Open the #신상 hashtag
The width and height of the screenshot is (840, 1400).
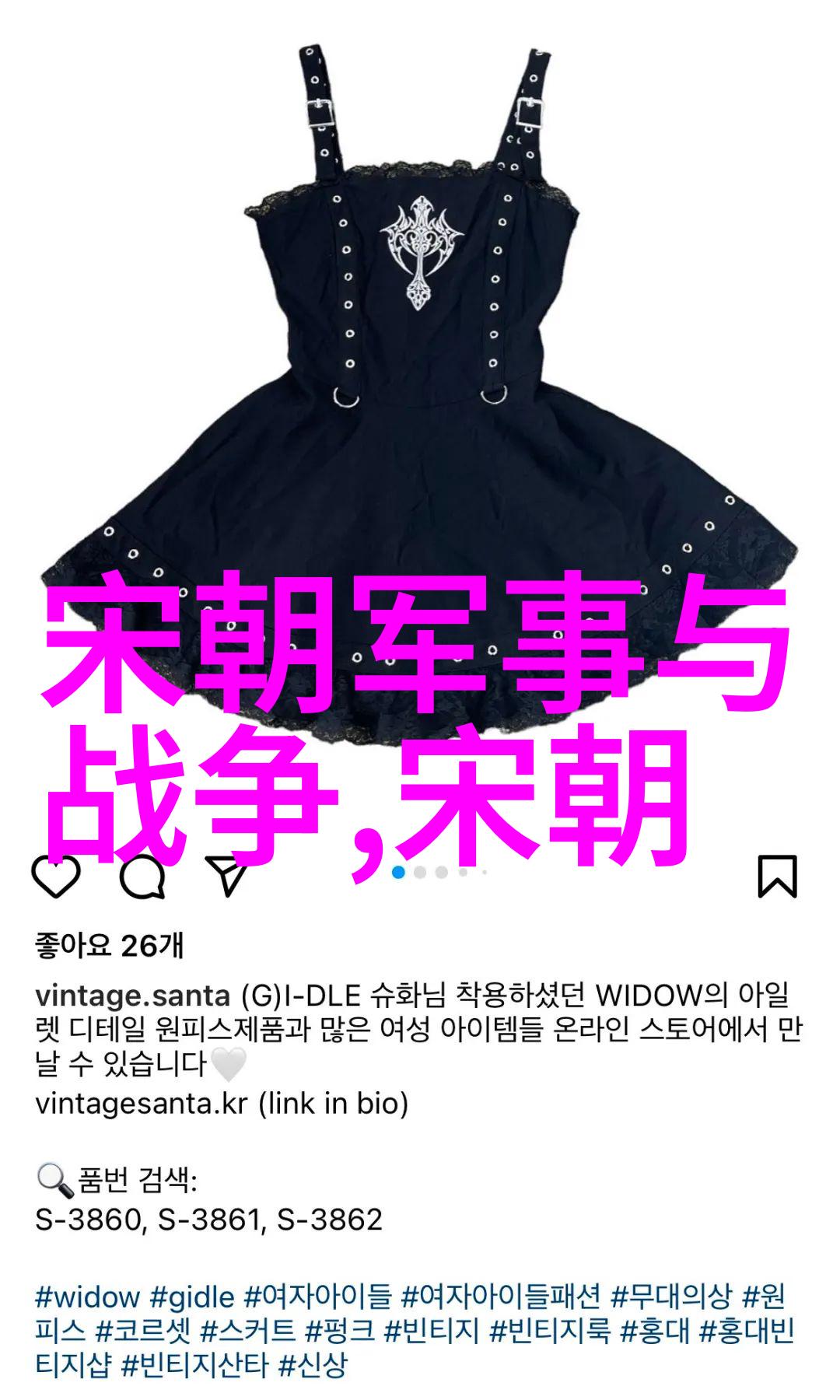tap(313, 1365)
